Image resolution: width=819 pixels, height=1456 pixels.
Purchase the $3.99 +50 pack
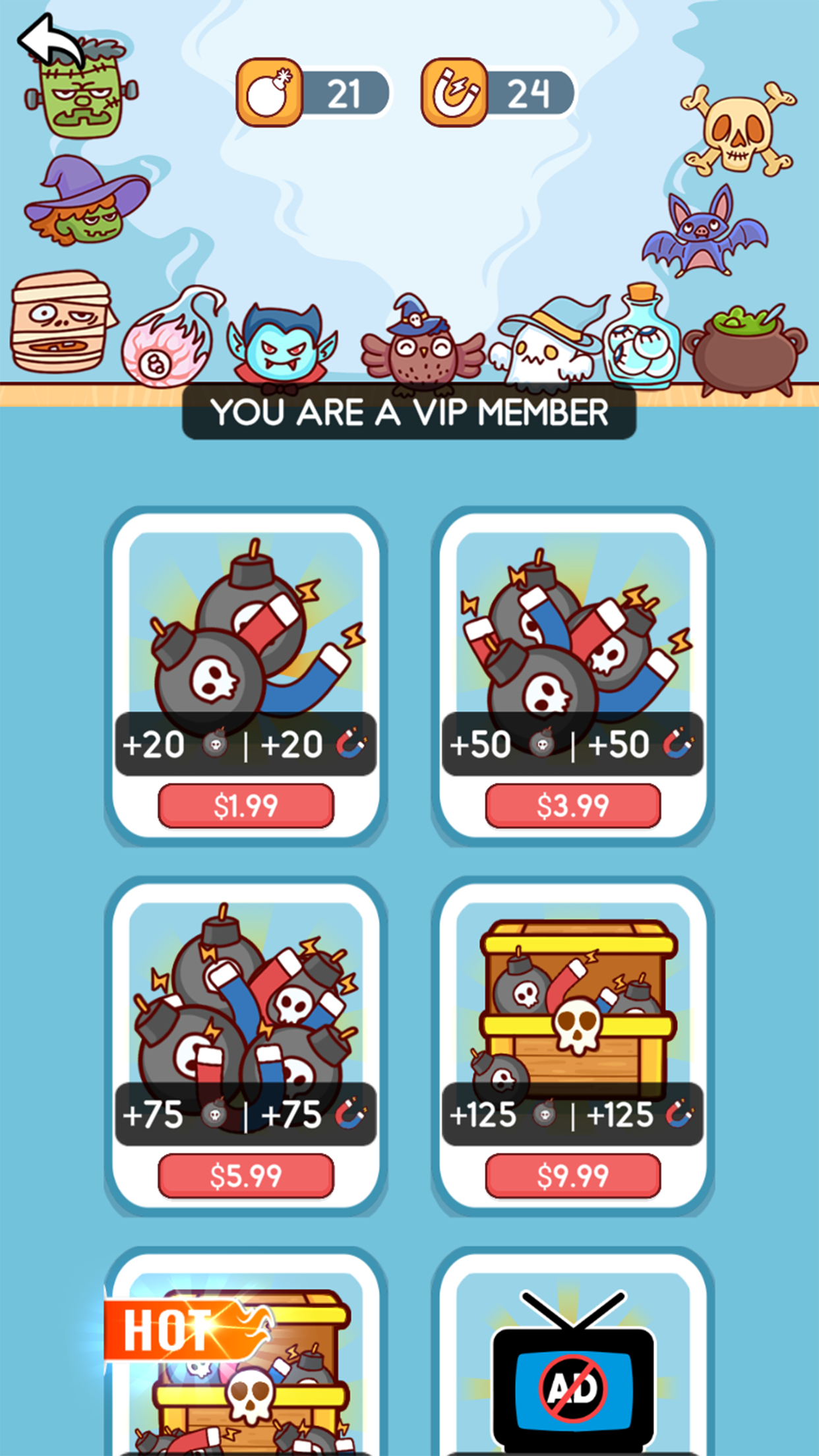coord(572,805)
